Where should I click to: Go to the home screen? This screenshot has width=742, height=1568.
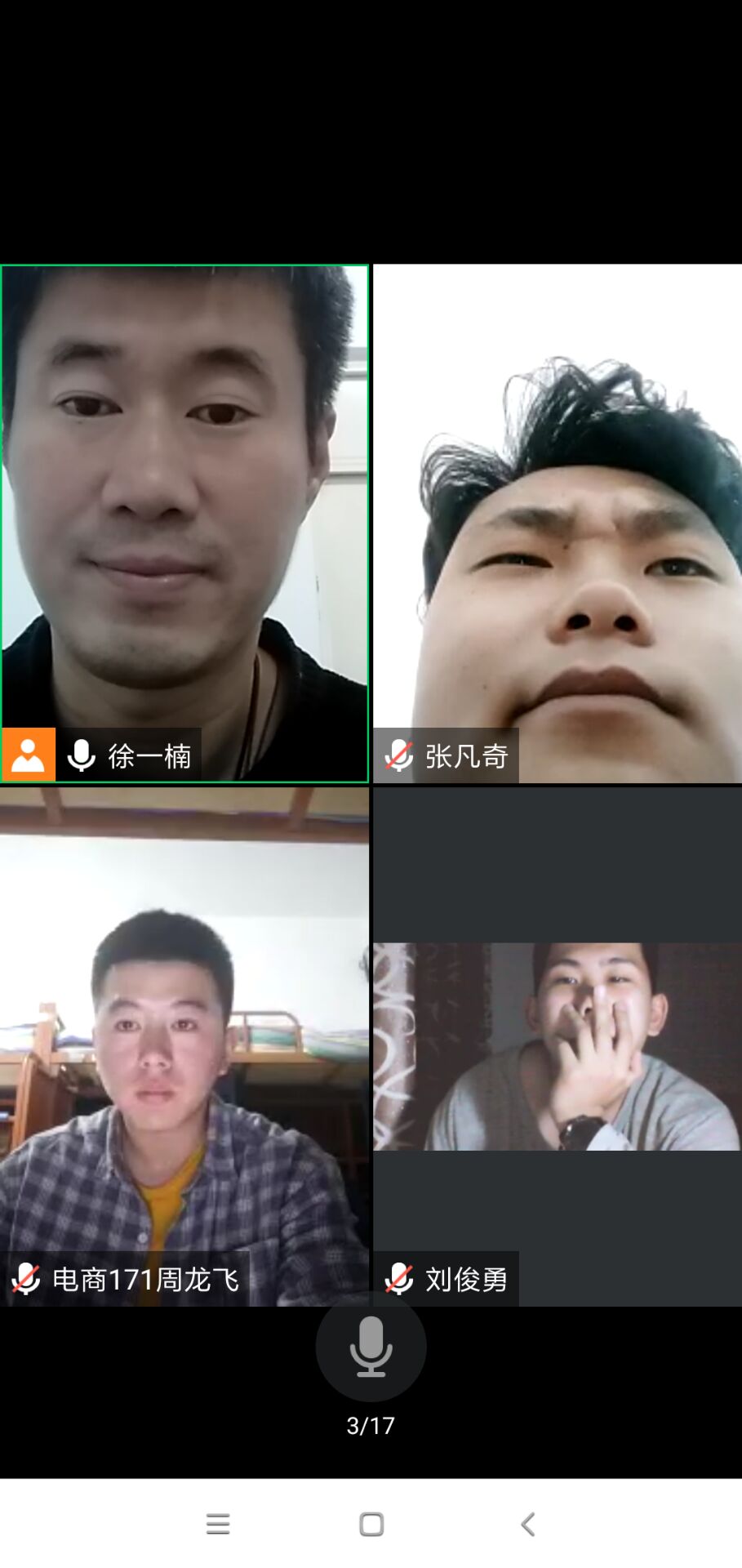371,1524
